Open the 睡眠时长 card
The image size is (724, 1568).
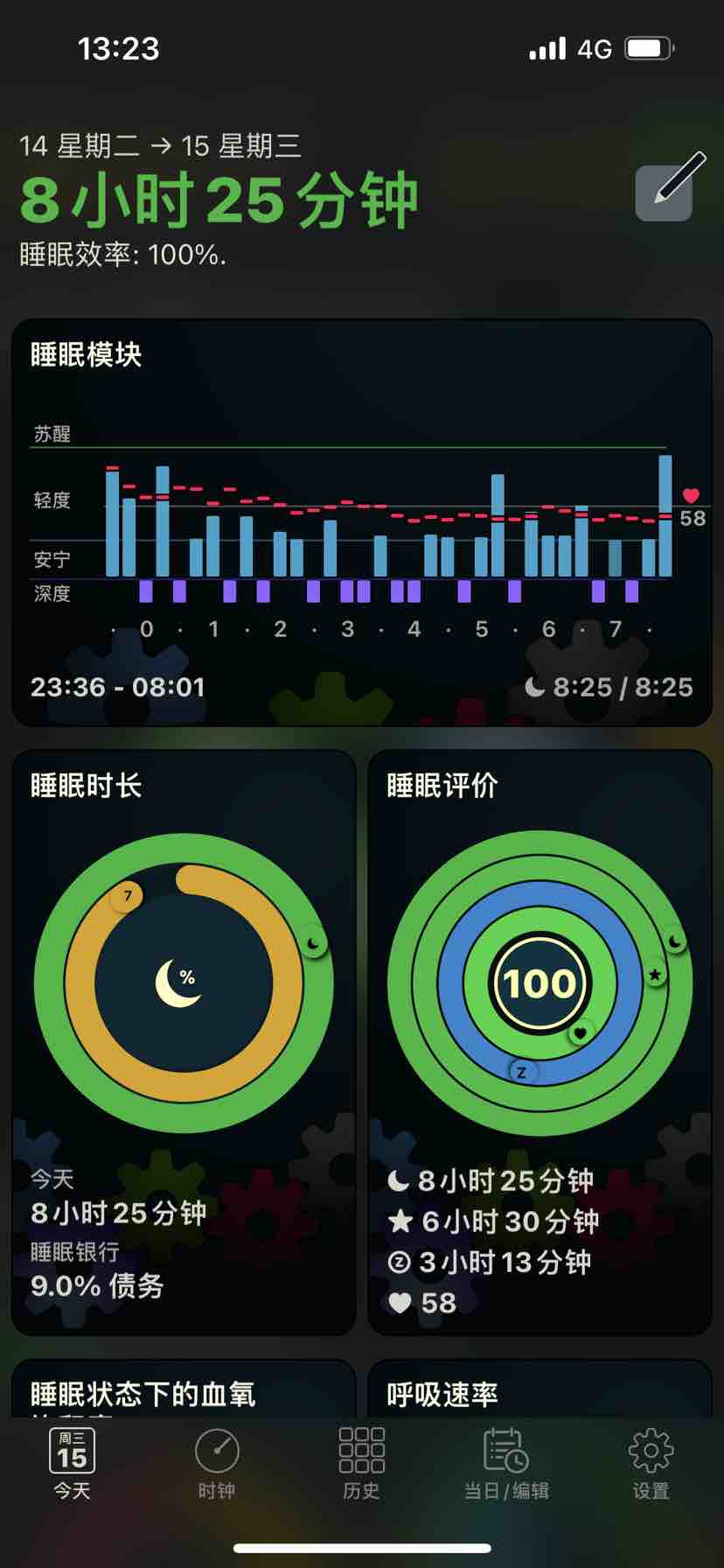pos(184,1041)
